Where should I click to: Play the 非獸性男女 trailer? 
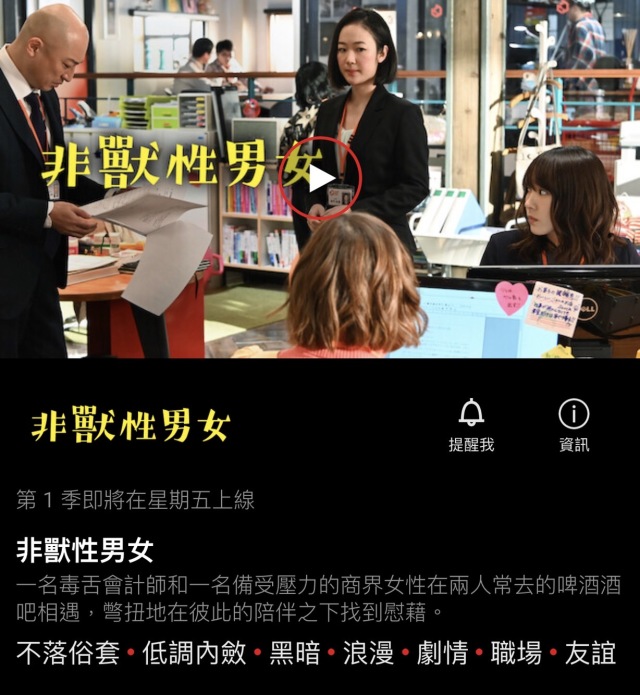click(x=320, y=178)
